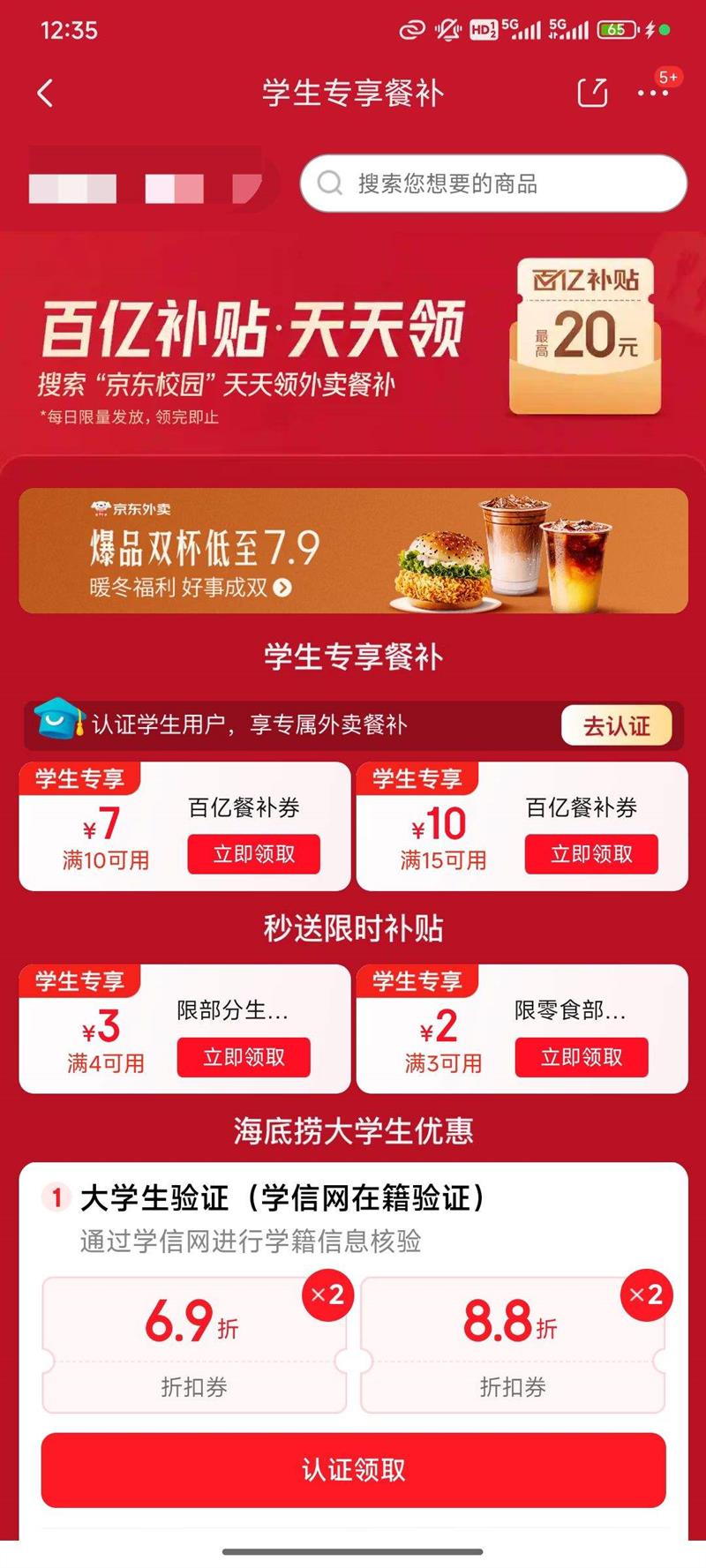This screenshot has height=1568, width=706.
Task: Tap the 搜索您想要的商品 search box
Action: (x=493, y=184)
